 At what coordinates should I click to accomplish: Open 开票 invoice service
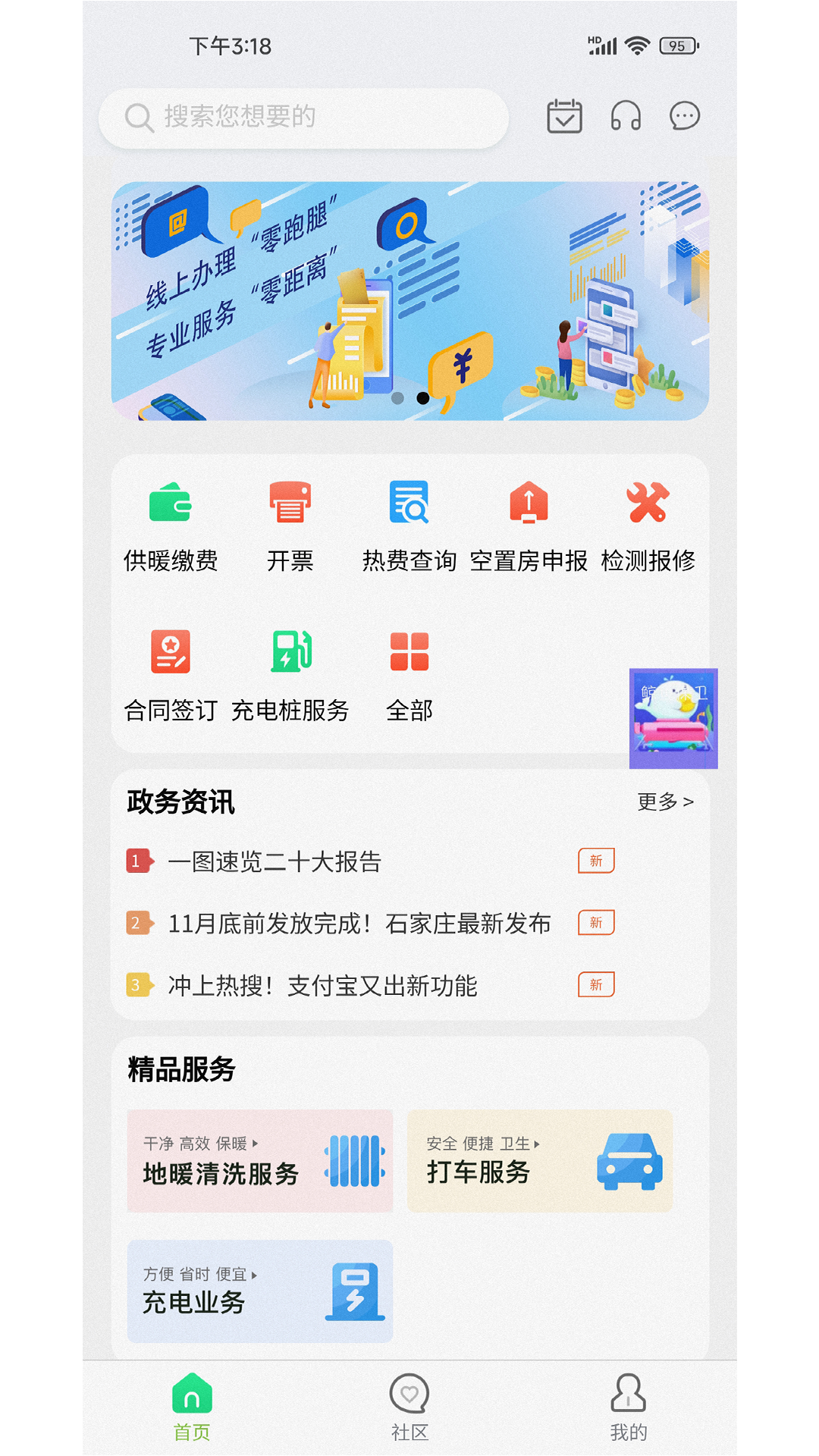point(290,525)
